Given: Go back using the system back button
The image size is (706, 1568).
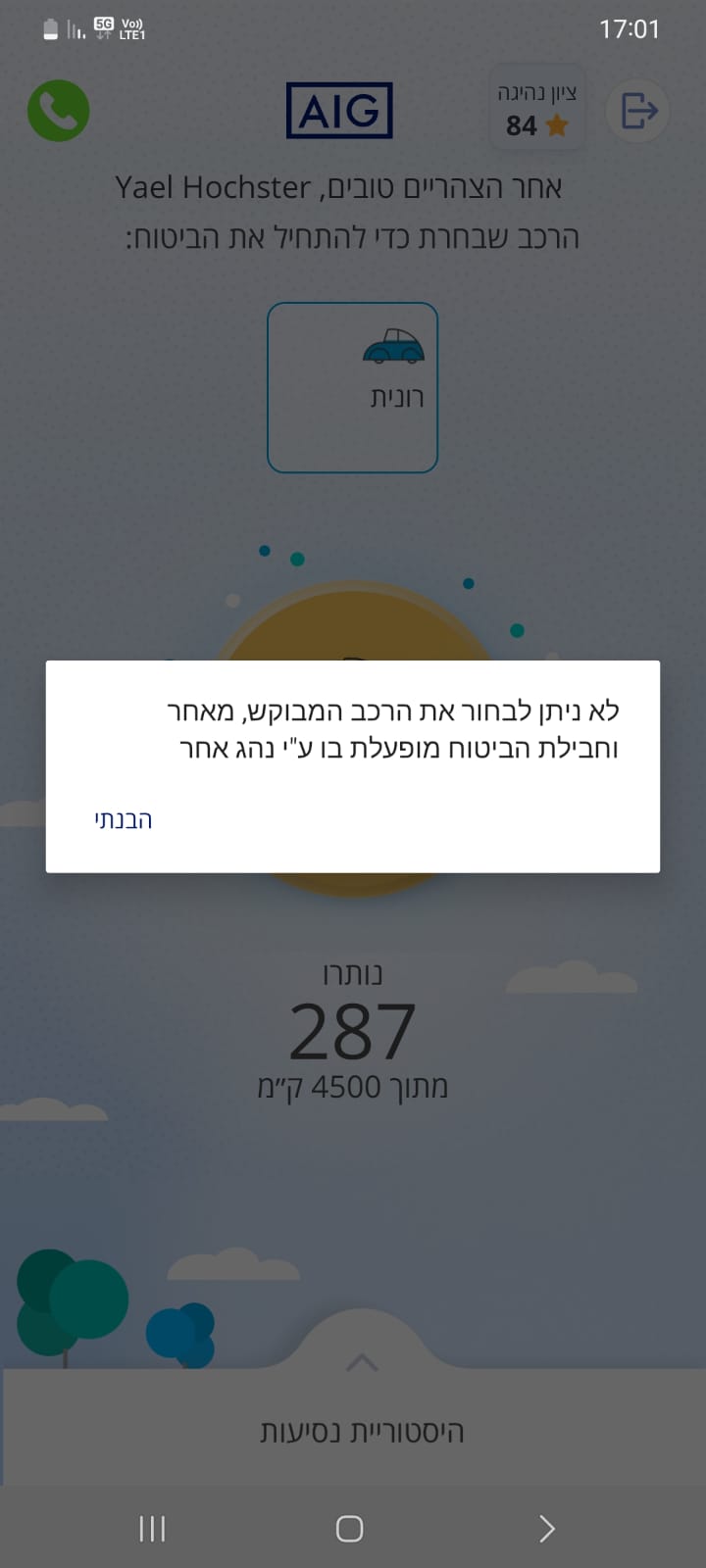Looking at the screenshot, I should 547,1529.
